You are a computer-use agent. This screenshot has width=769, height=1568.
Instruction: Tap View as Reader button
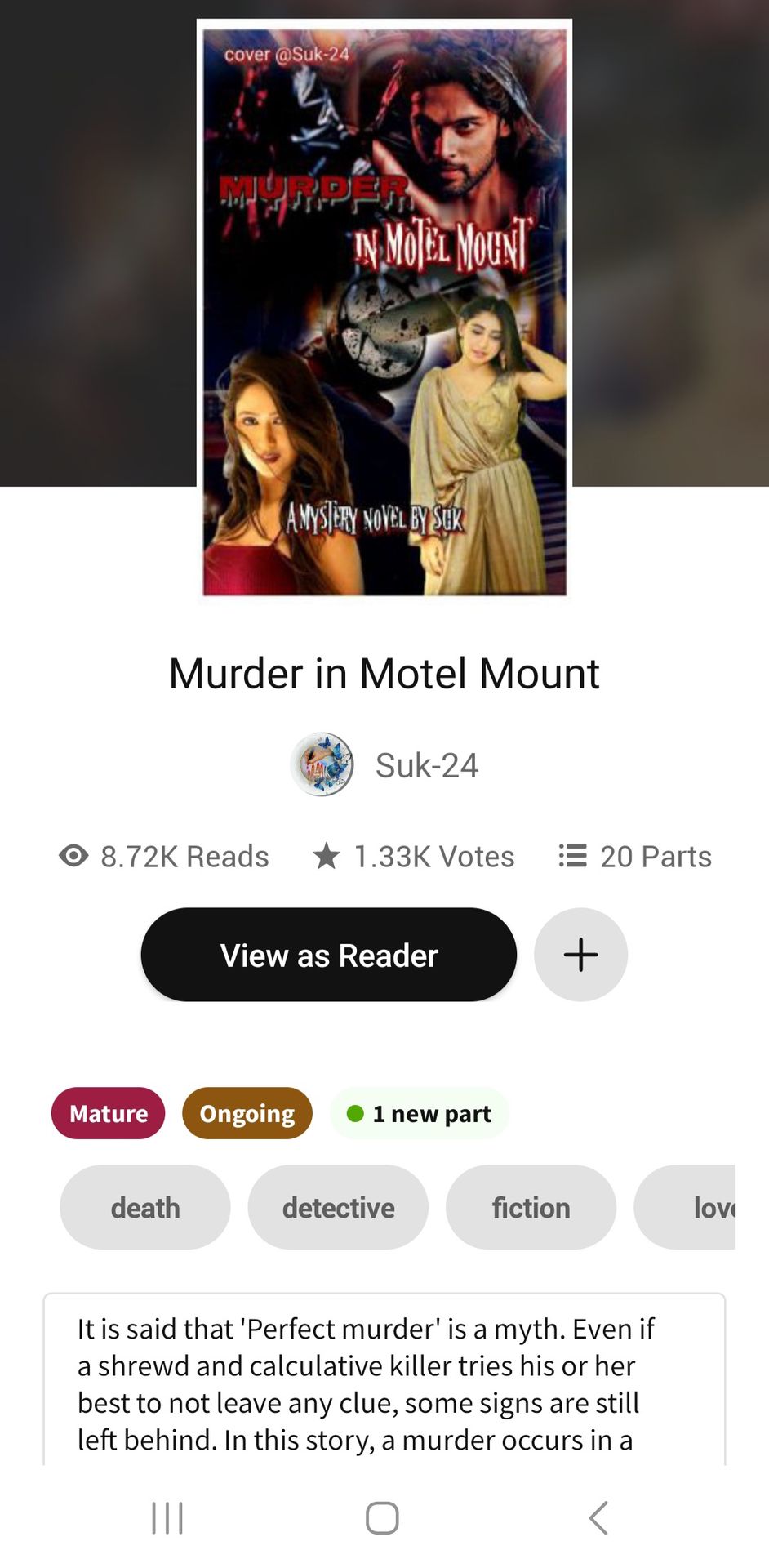[328, 955]
